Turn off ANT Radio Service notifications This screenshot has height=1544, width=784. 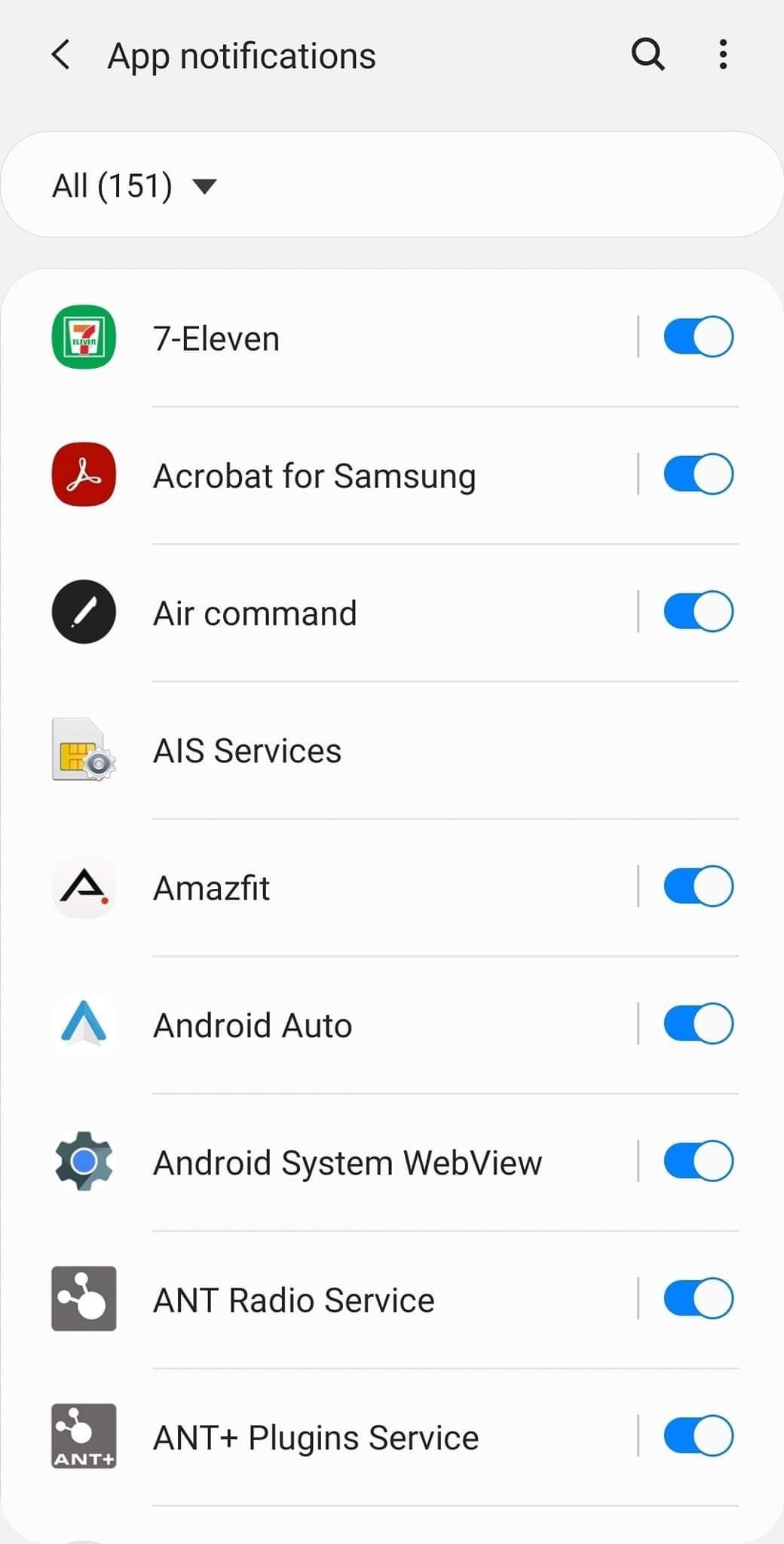tap(698, 1298)
